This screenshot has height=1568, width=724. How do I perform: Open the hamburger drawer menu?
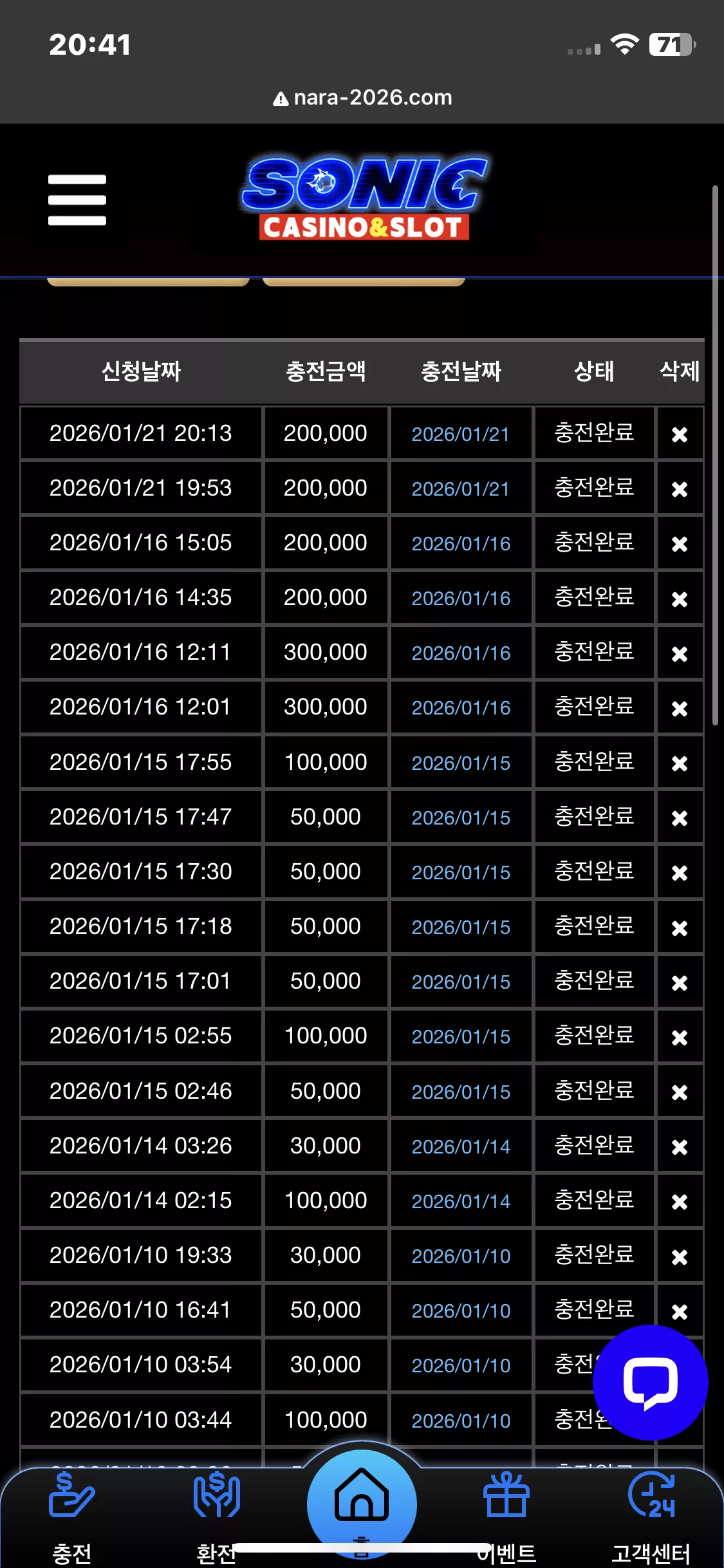coord(77,200)
